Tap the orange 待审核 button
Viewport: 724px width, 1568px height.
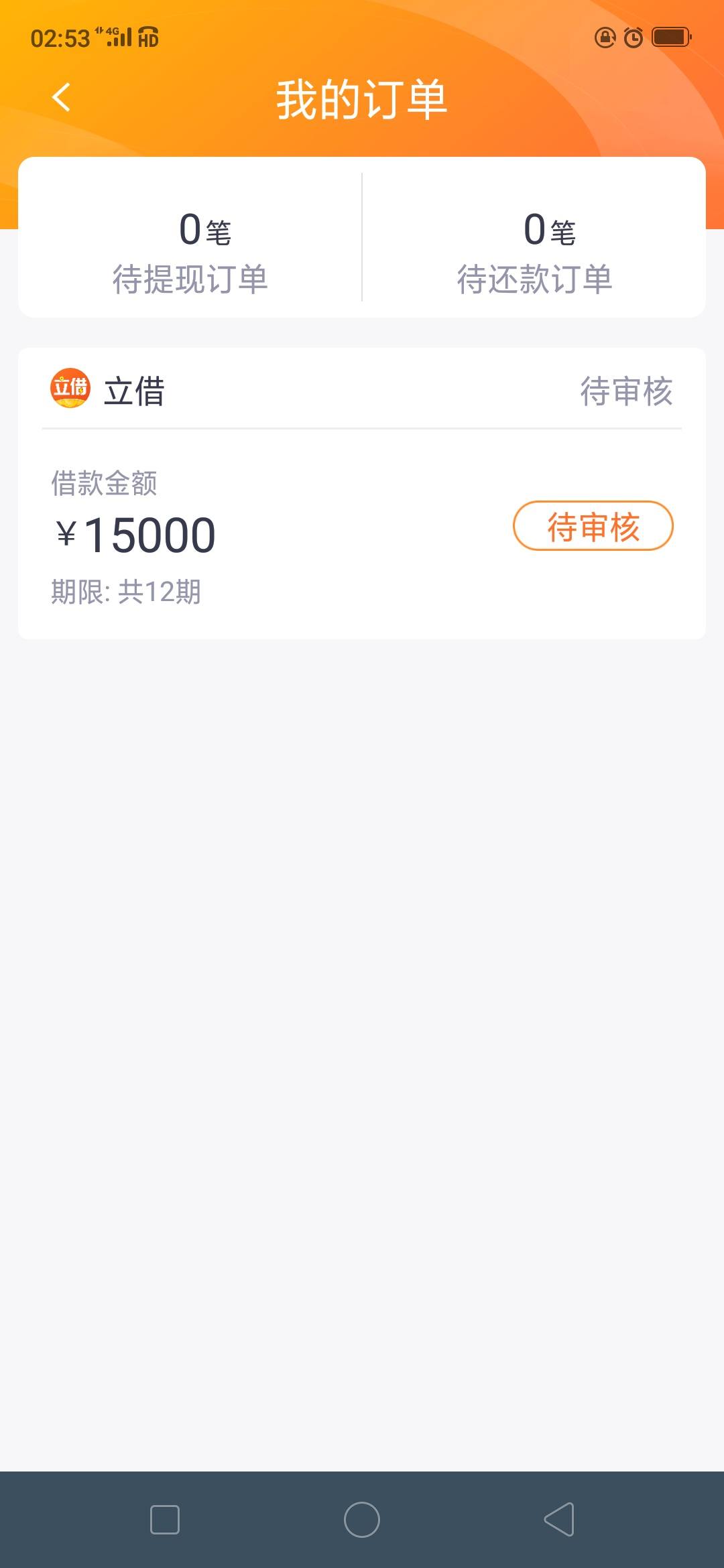coord(593,526)
